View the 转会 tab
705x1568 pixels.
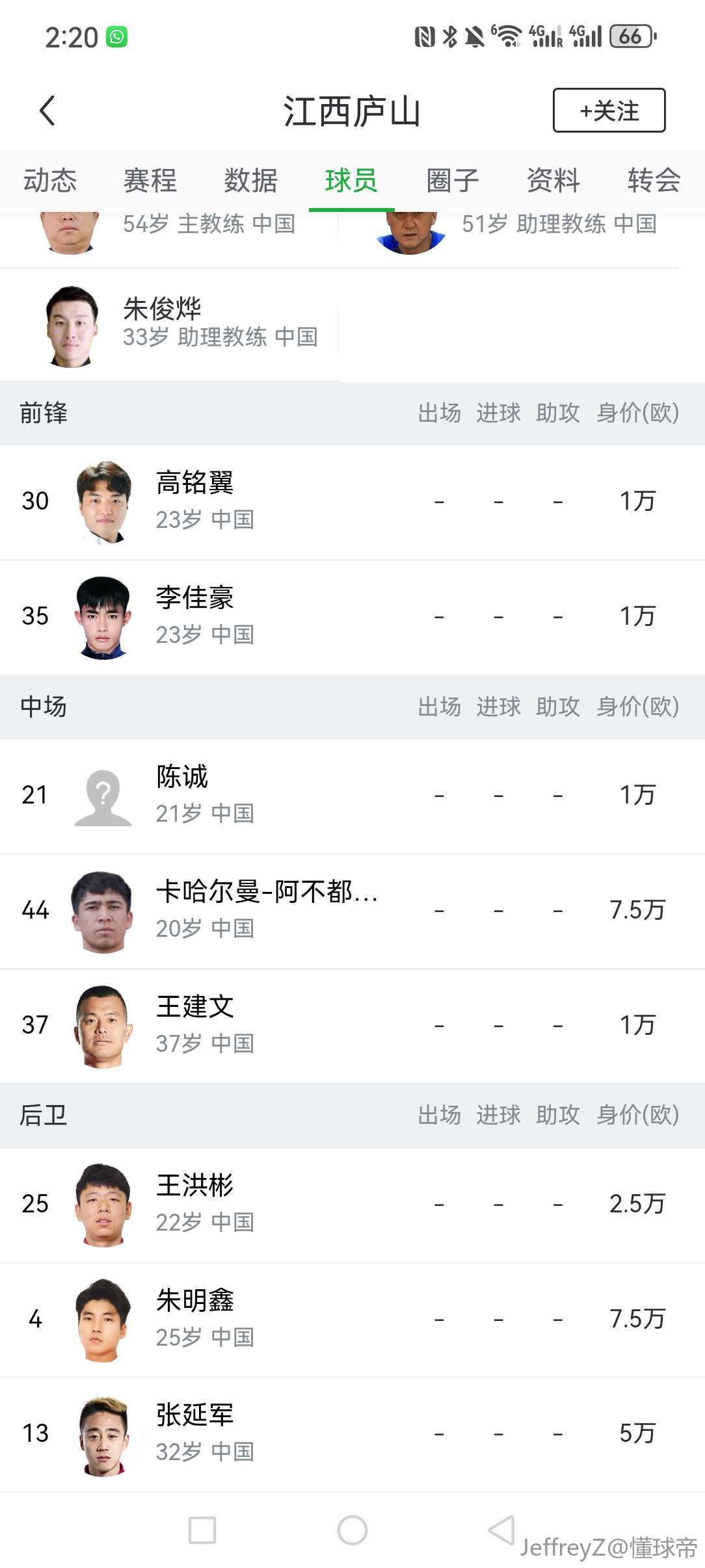pyautogui.click(x=654, y=180)
